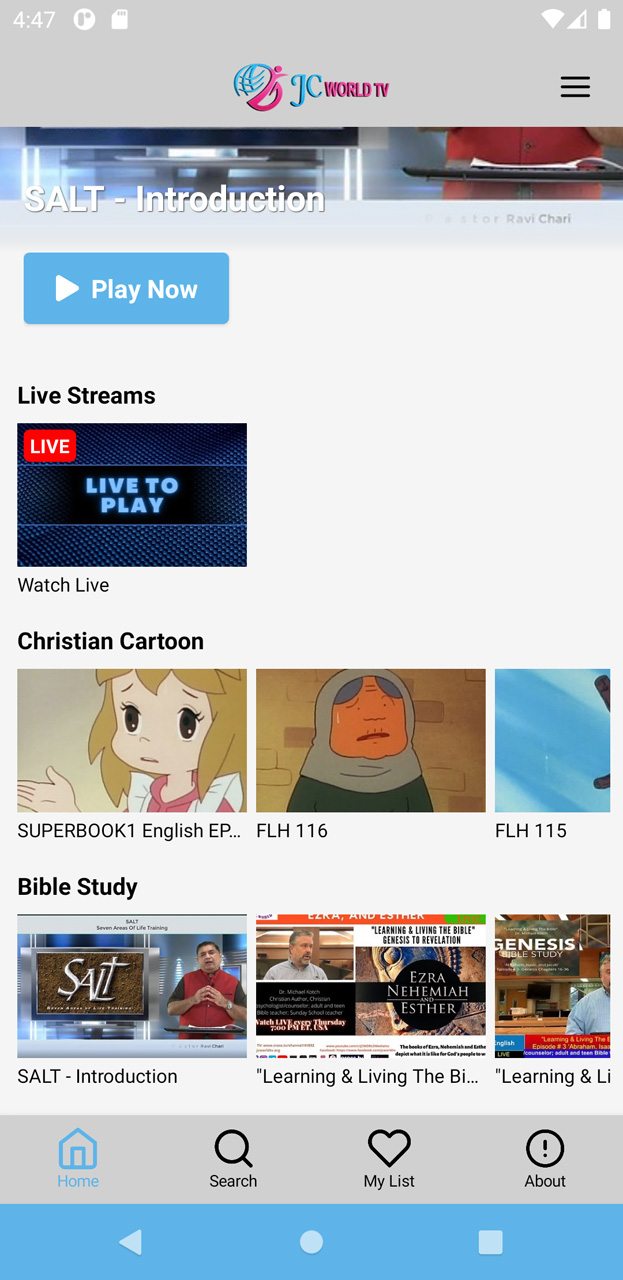The image size is (623, 1280).
Task: Open recent apps with the square button
Action: click(x=490, y=1242)
